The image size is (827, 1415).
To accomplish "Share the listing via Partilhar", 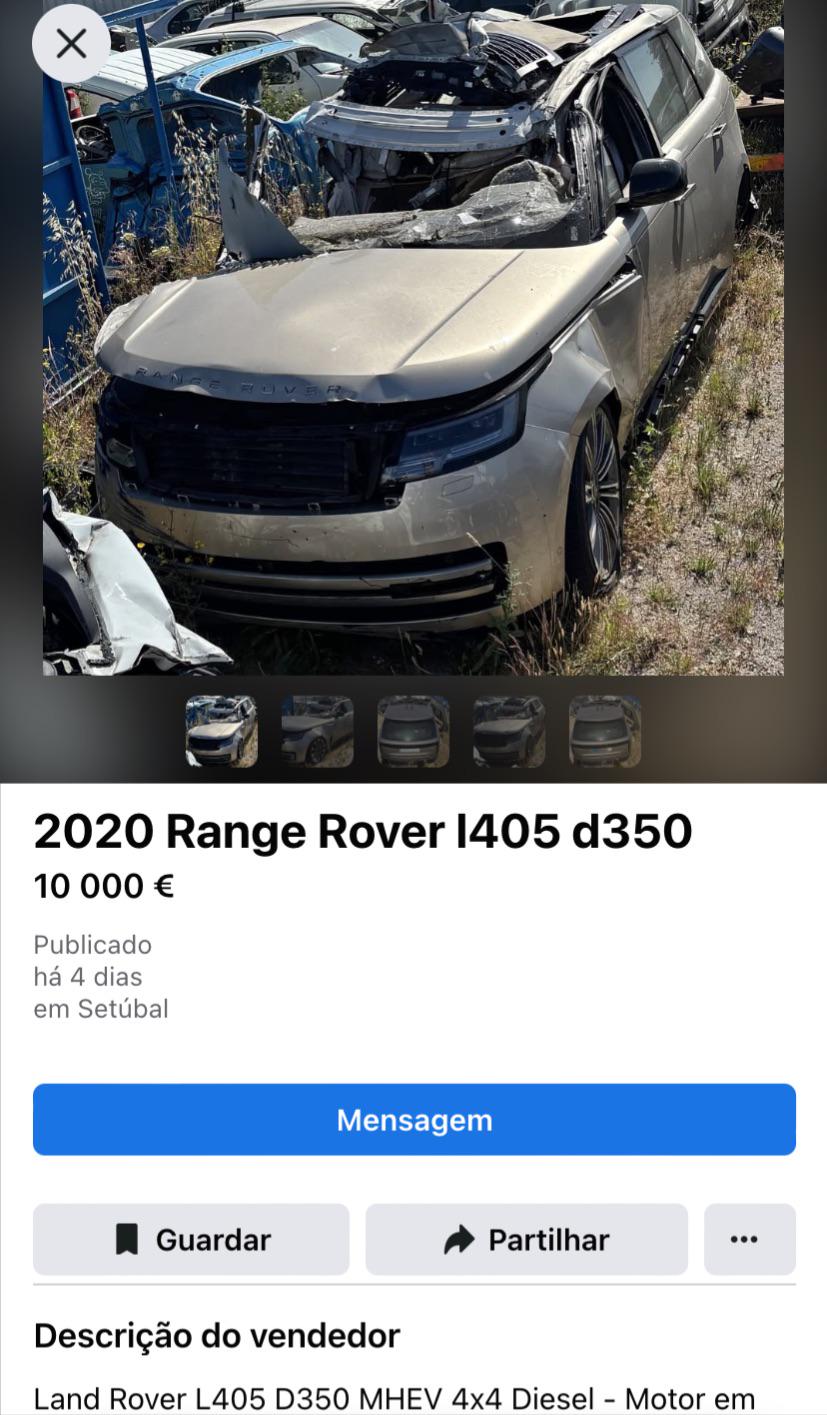I will 527,1240.
